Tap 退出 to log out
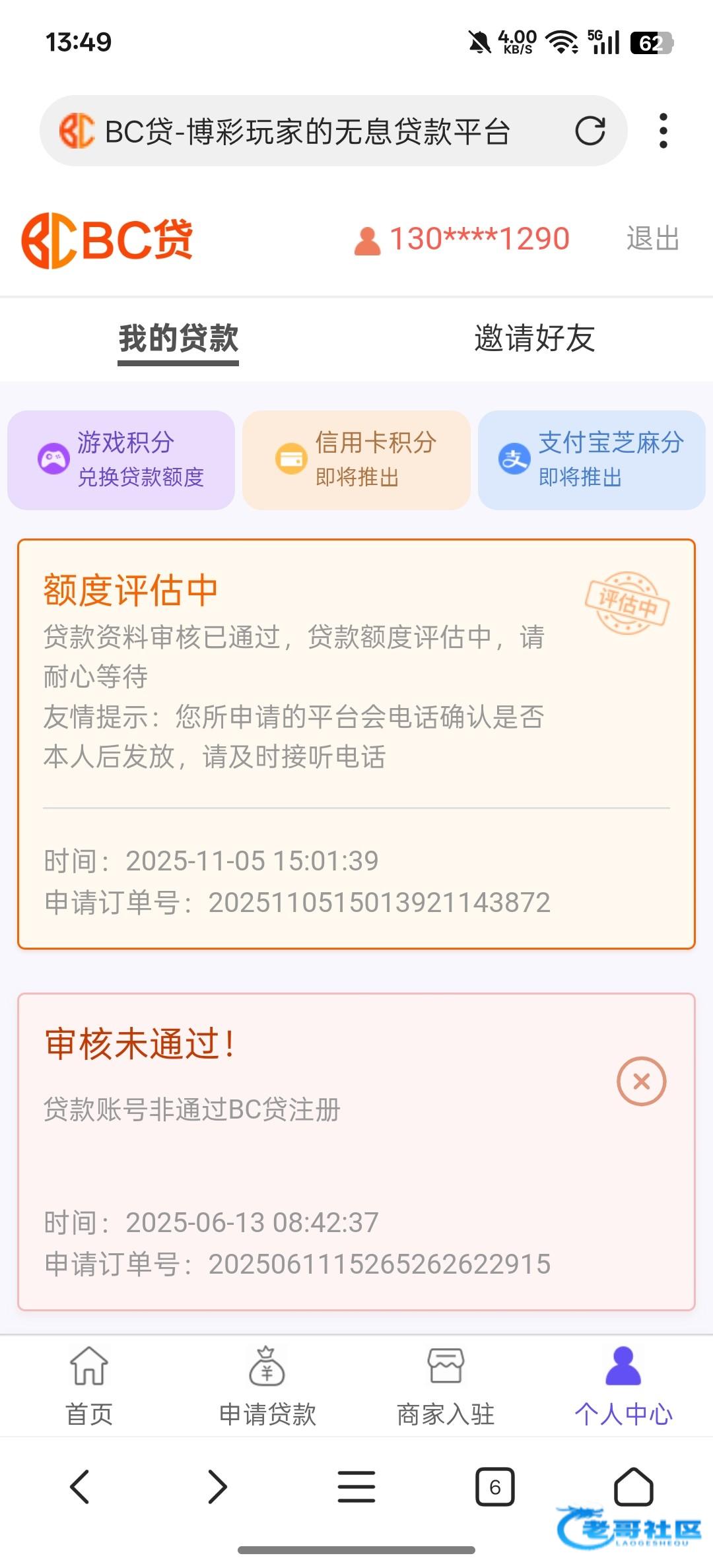This screenshot has height=1568, width=713. 653,238
